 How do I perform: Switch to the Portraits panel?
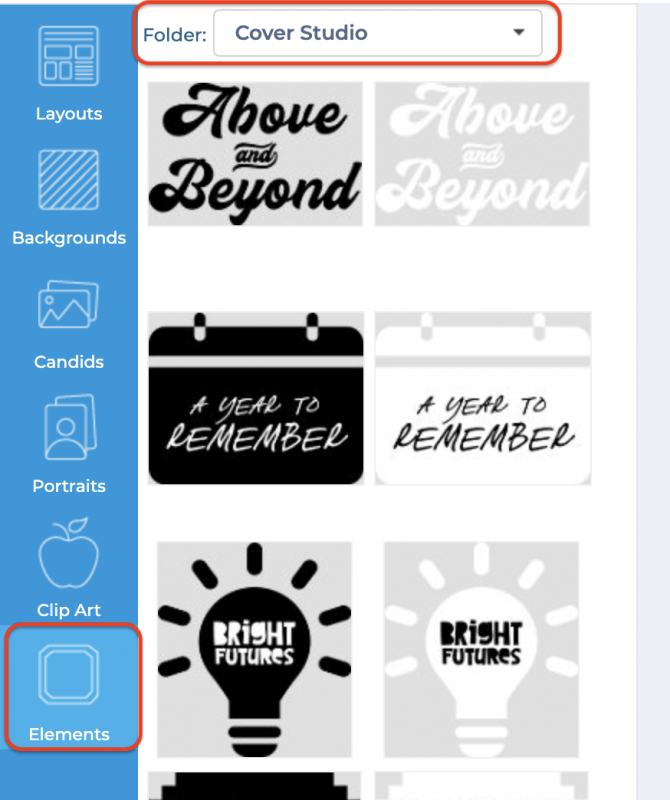pos(68,443)
